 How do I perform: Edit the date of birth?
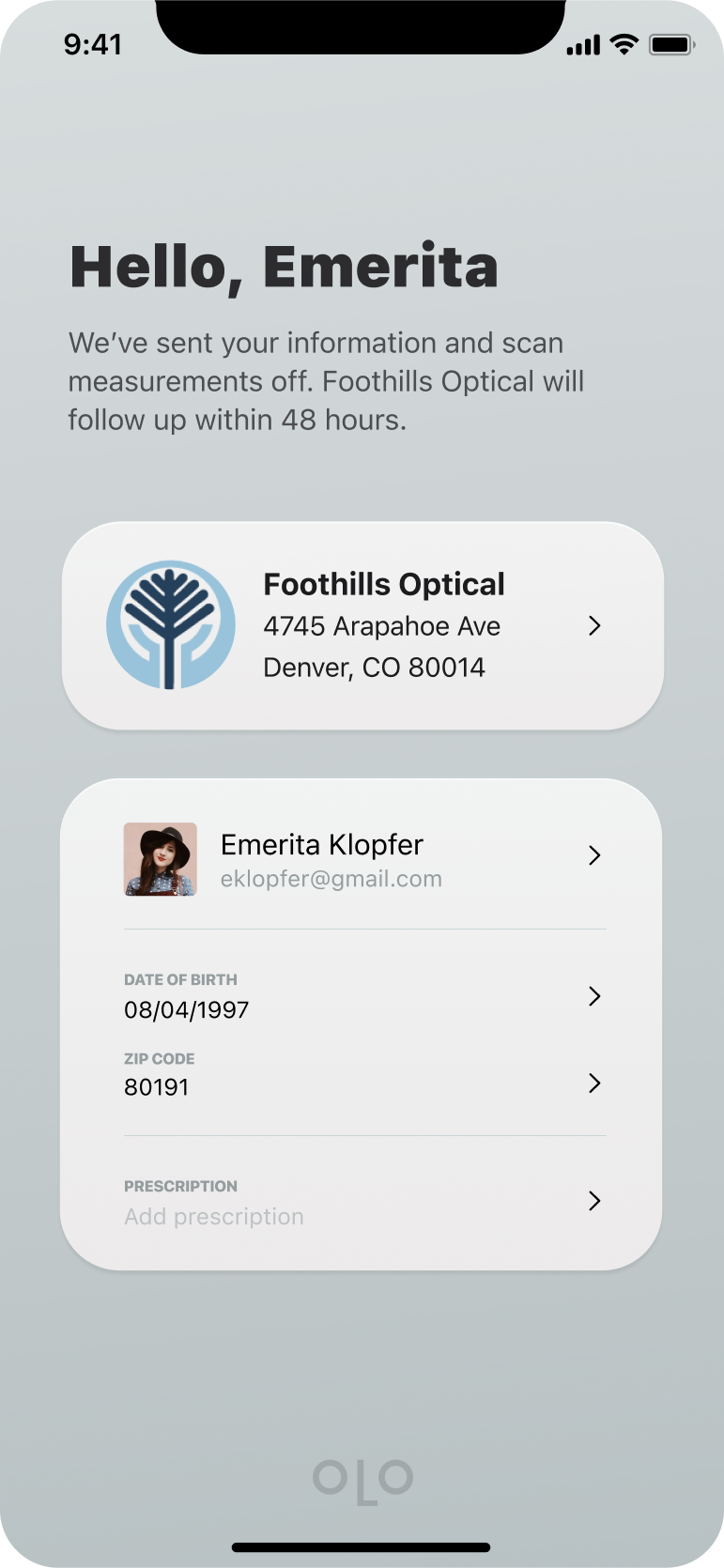point(362,996)
